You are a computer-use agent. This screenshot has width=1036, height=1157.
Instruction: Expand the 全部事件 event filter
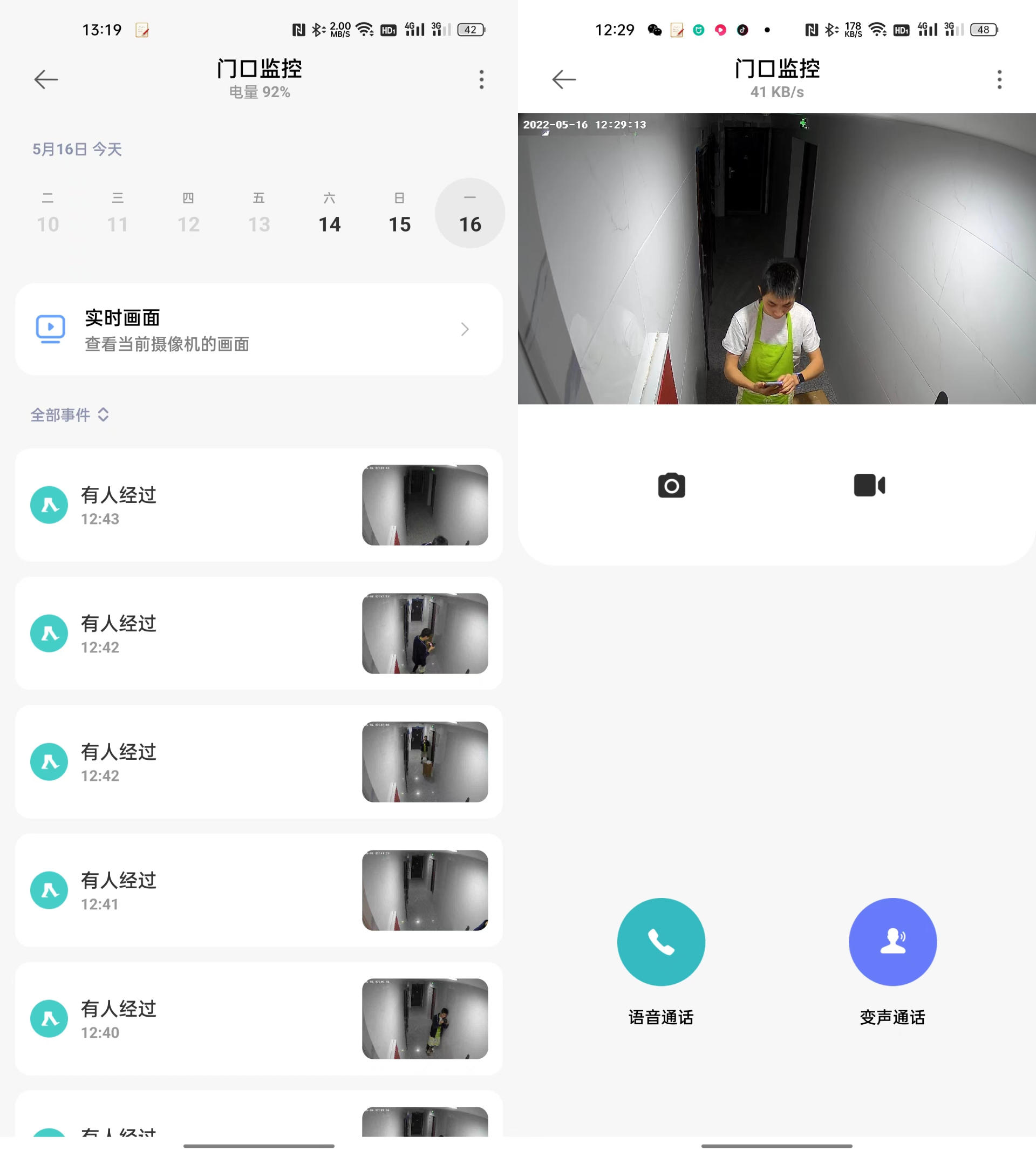(70, 415)
